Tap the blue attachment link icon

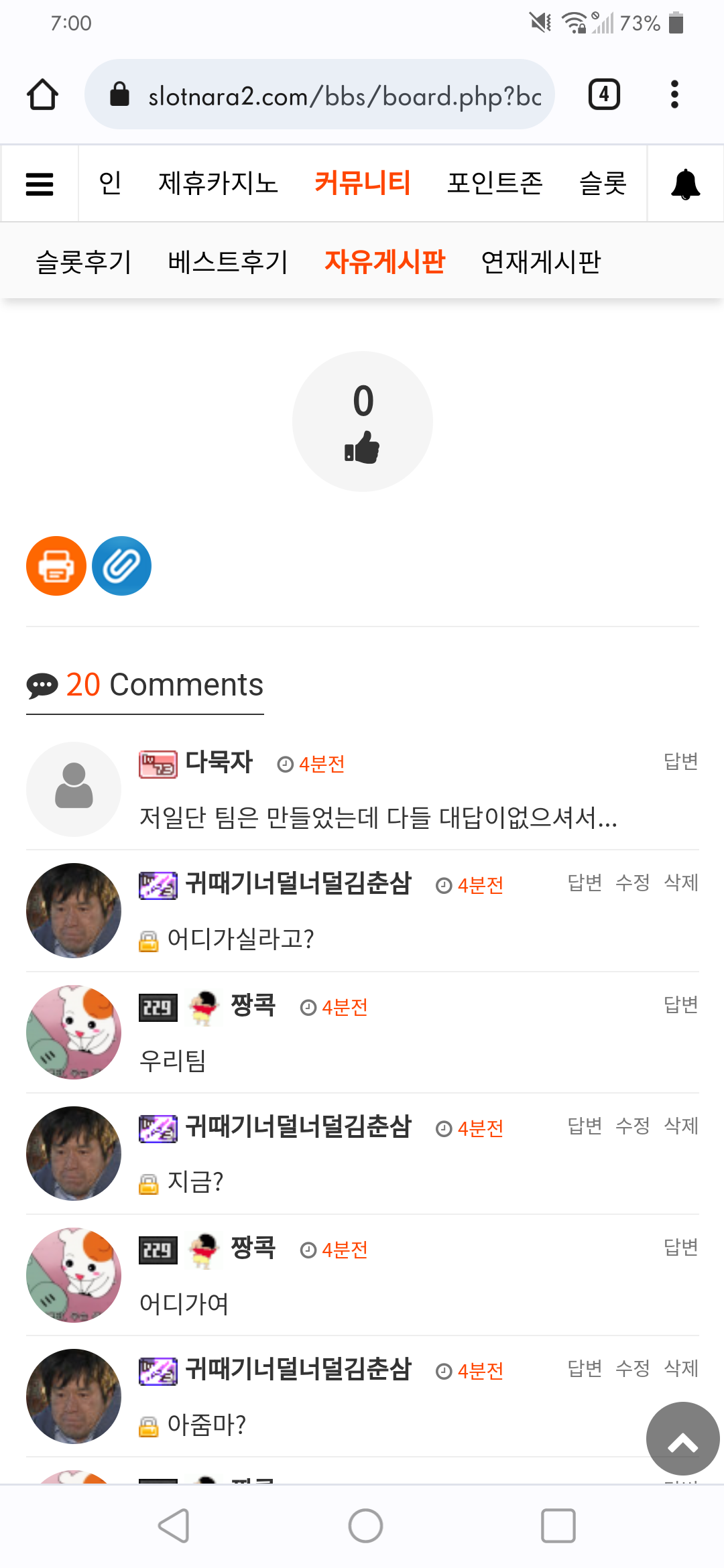click(121, 566)
